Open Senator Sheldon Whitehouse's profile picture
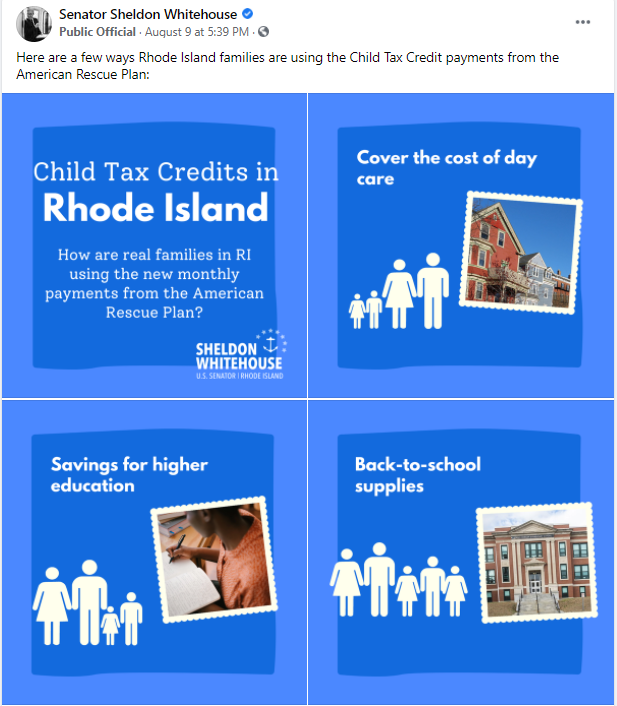Screen dimensions: 617x706 tap(34, 23)
